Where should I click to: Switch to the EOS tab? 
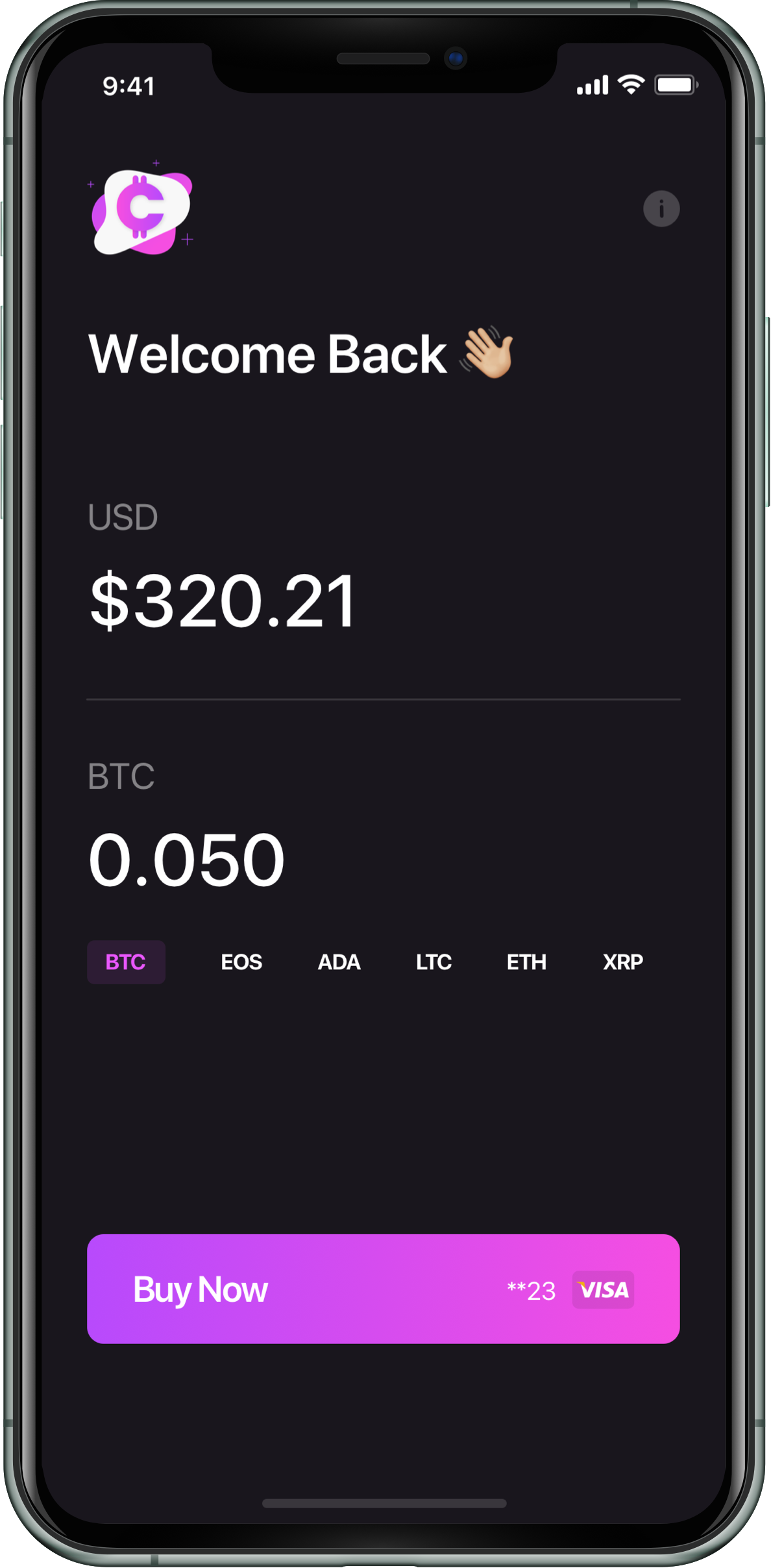[241, 962]
